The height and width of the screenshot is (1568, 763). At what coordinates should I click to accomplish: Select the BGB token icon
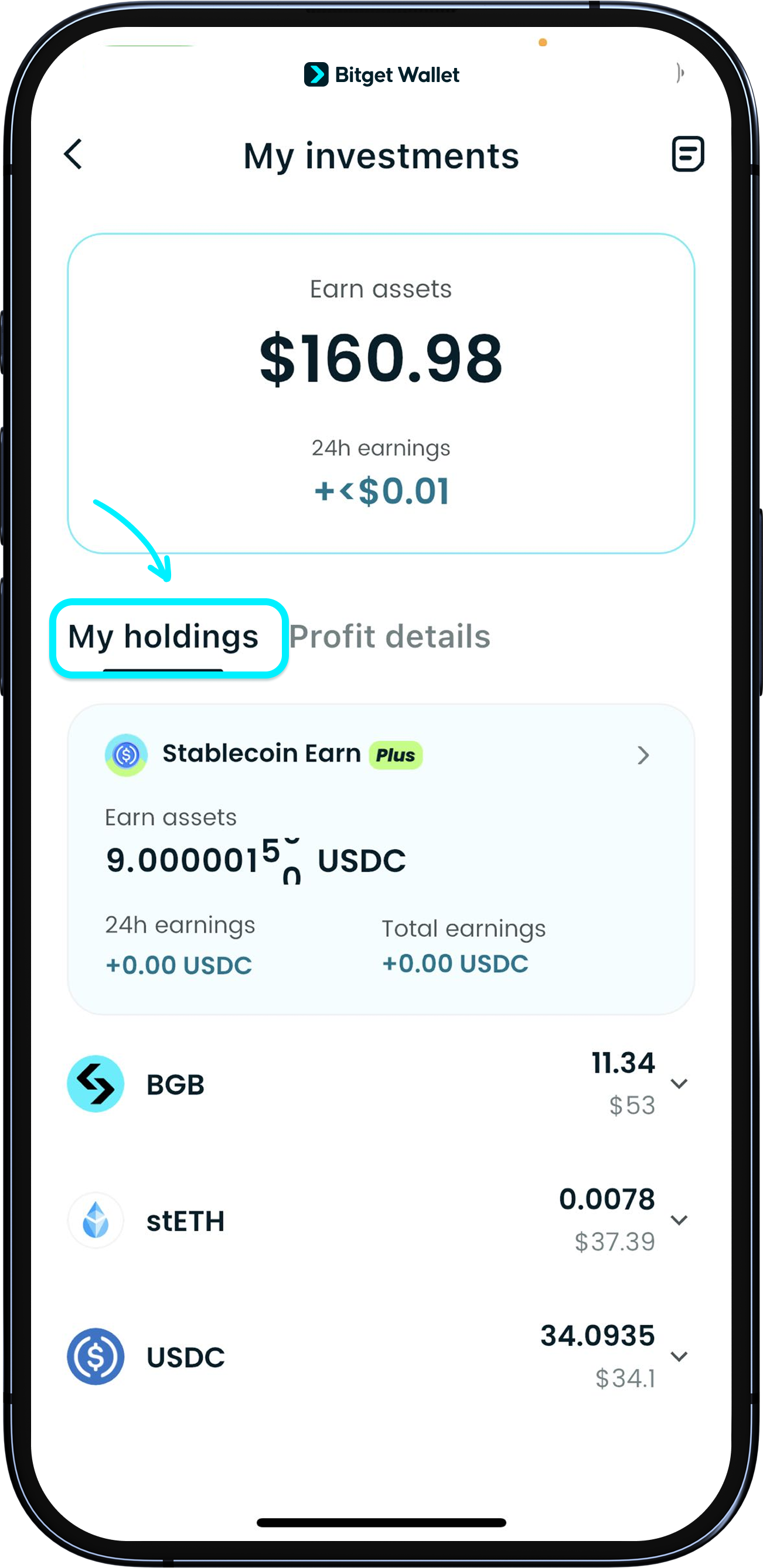click(96, 1083)
